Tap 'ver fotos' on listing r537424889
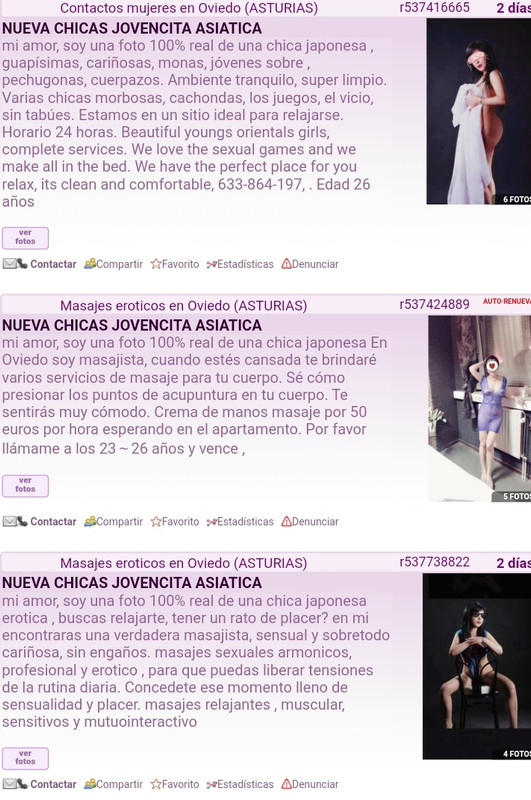 (x=25, y=486)
